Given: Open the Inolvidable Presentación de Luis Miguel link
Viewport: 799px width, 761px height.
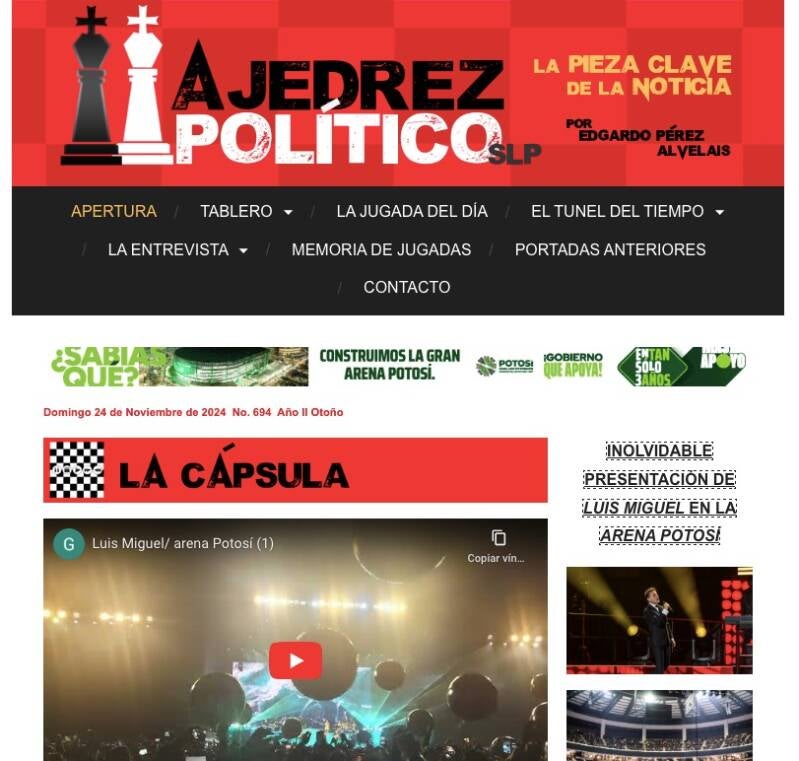Looking at the screenshot, I should 659,493.
